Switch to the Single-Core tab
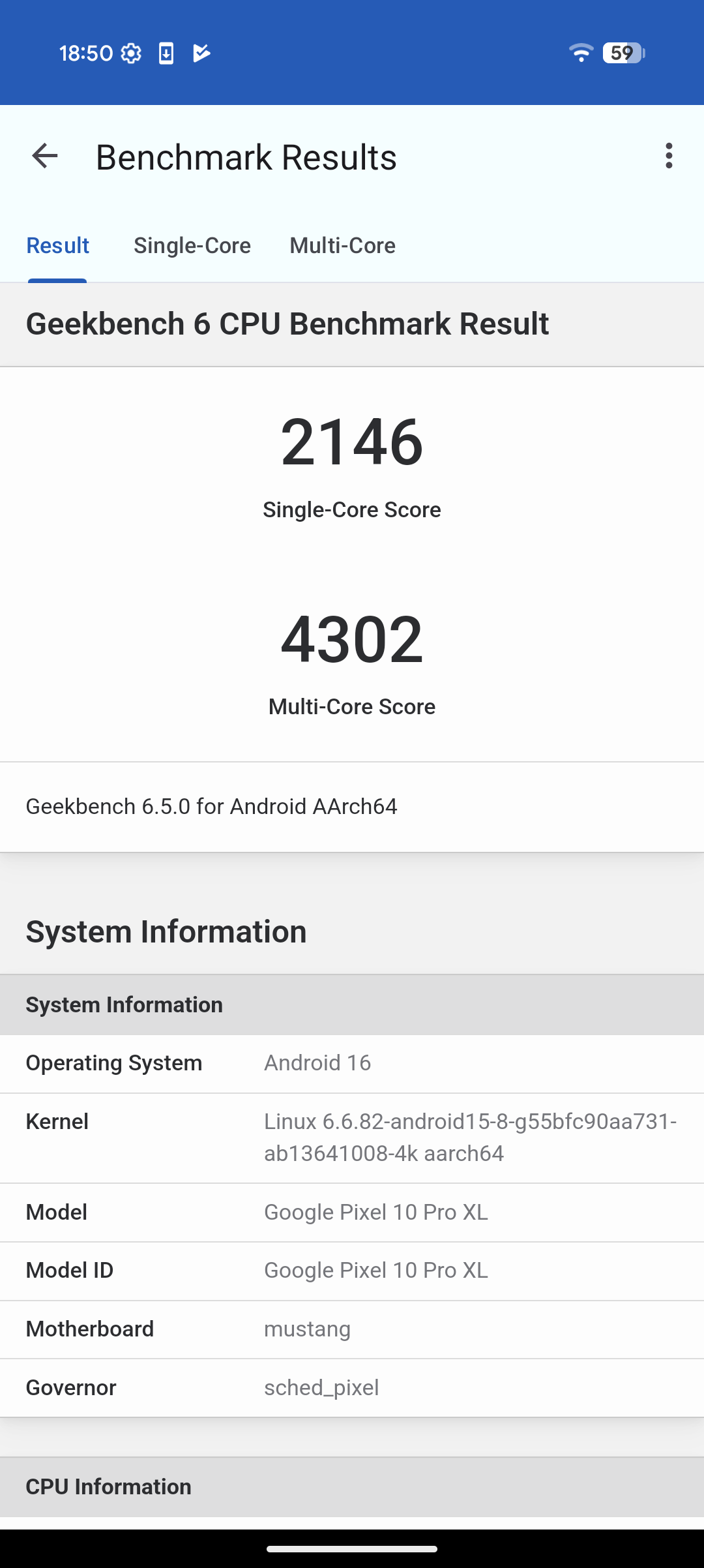 pyautogui.click(x=192, y=246)
